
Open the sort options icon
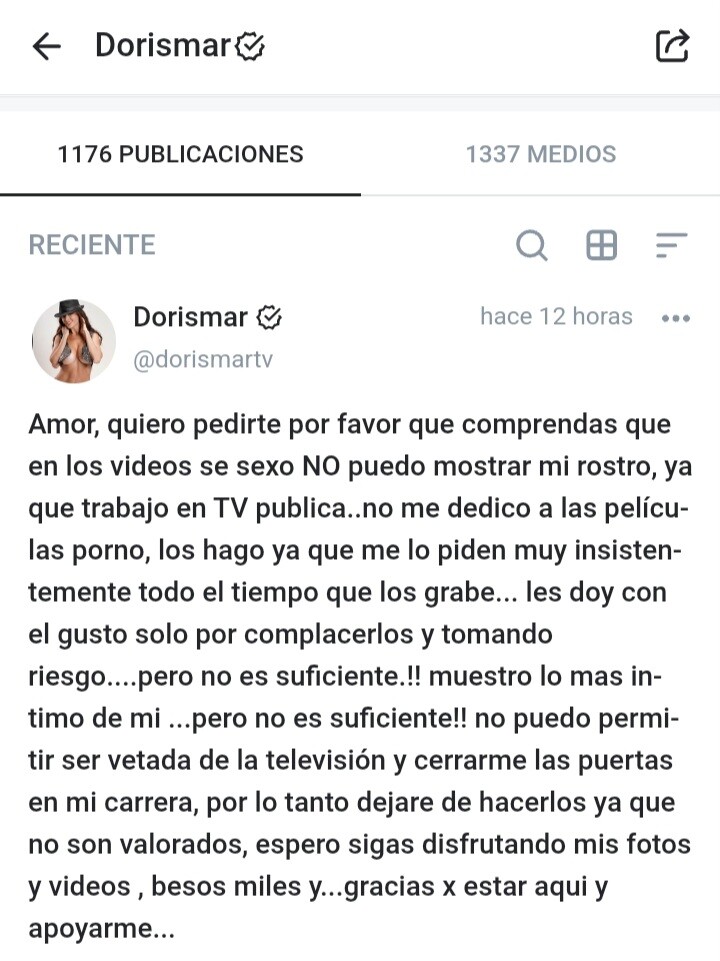click(x=671, y=245)
